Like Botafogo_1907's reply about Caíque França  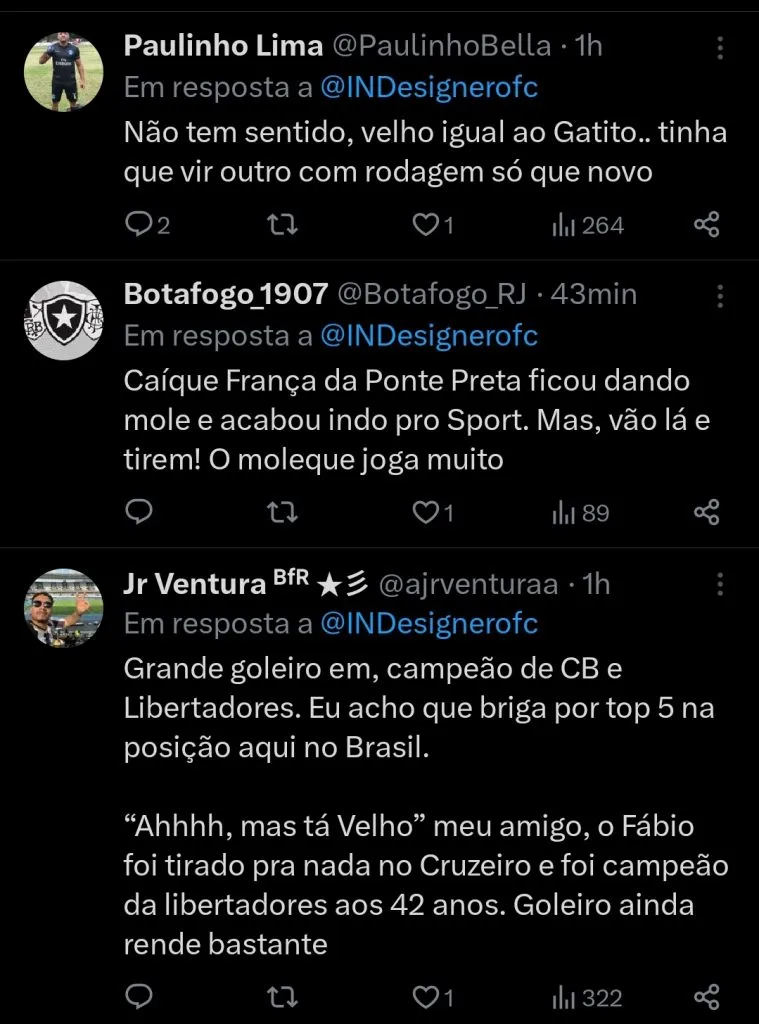pos(424,512)
